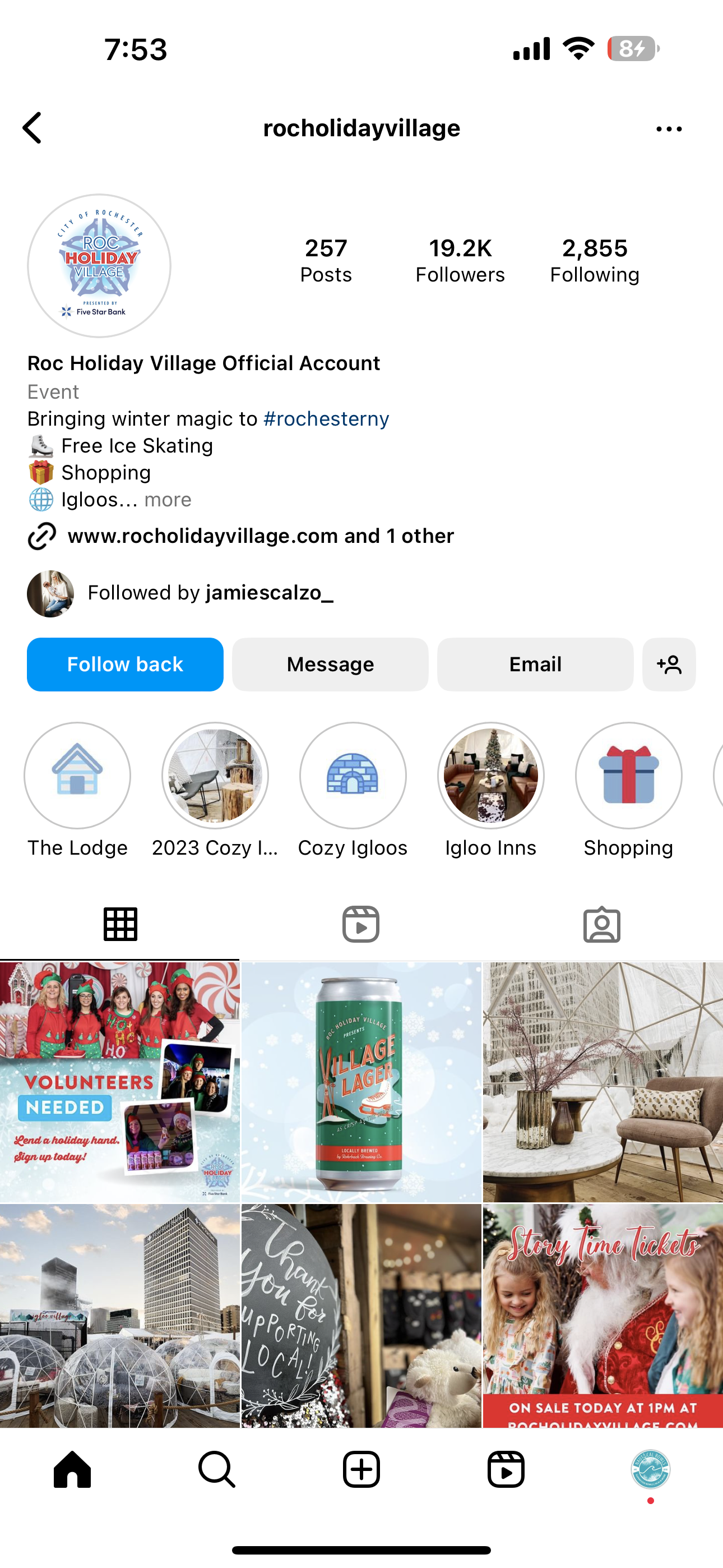Tap the Follow back button
The width and height of the screenshot is (723, 1568).
[x=125, y=664]
